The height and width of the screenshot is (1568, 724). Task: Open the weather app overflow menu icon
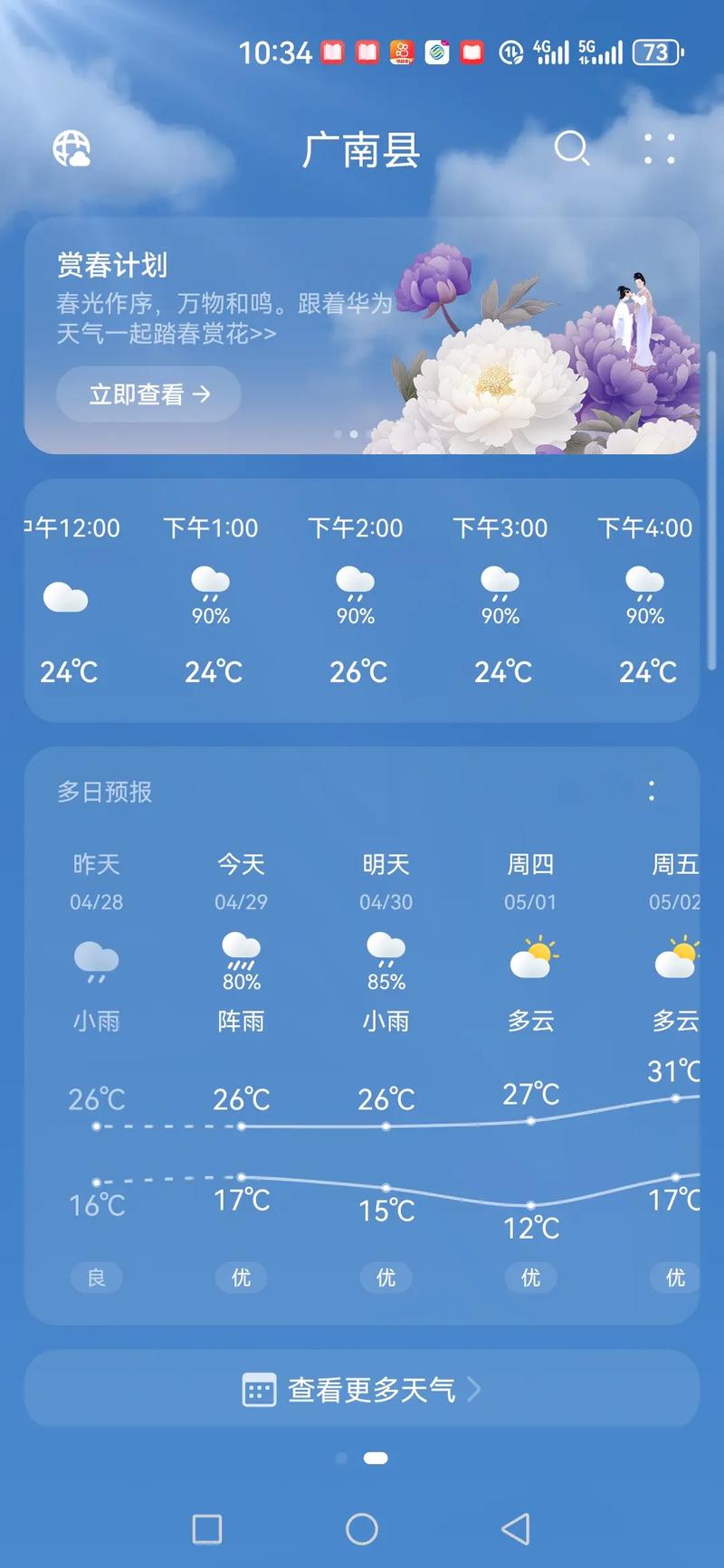pyautogui.click(x=660, y=150)
